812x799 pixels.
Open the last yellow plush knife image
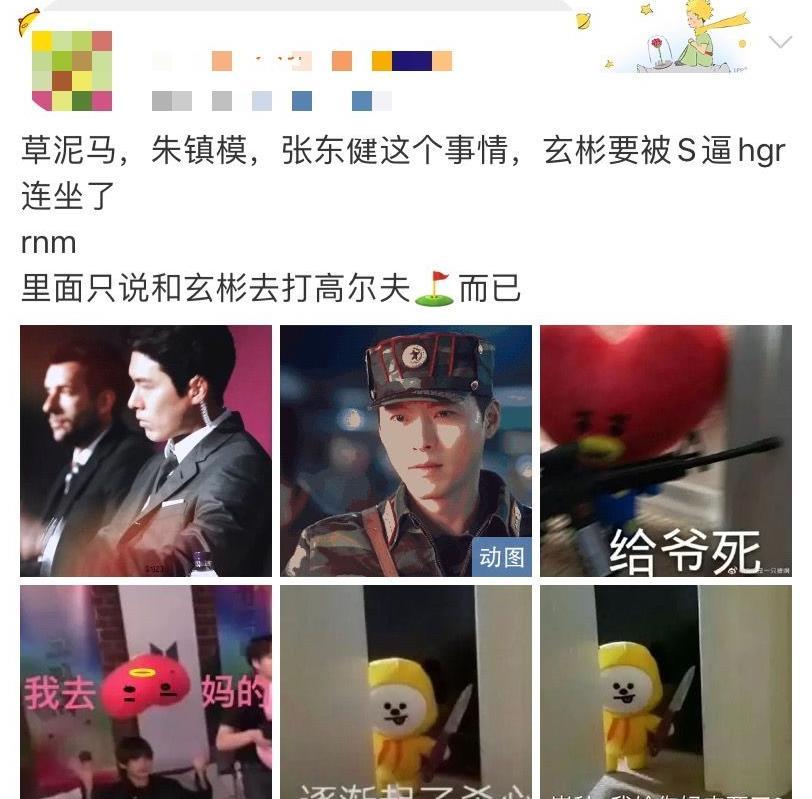pyautogui.click(x=665, y=692)
